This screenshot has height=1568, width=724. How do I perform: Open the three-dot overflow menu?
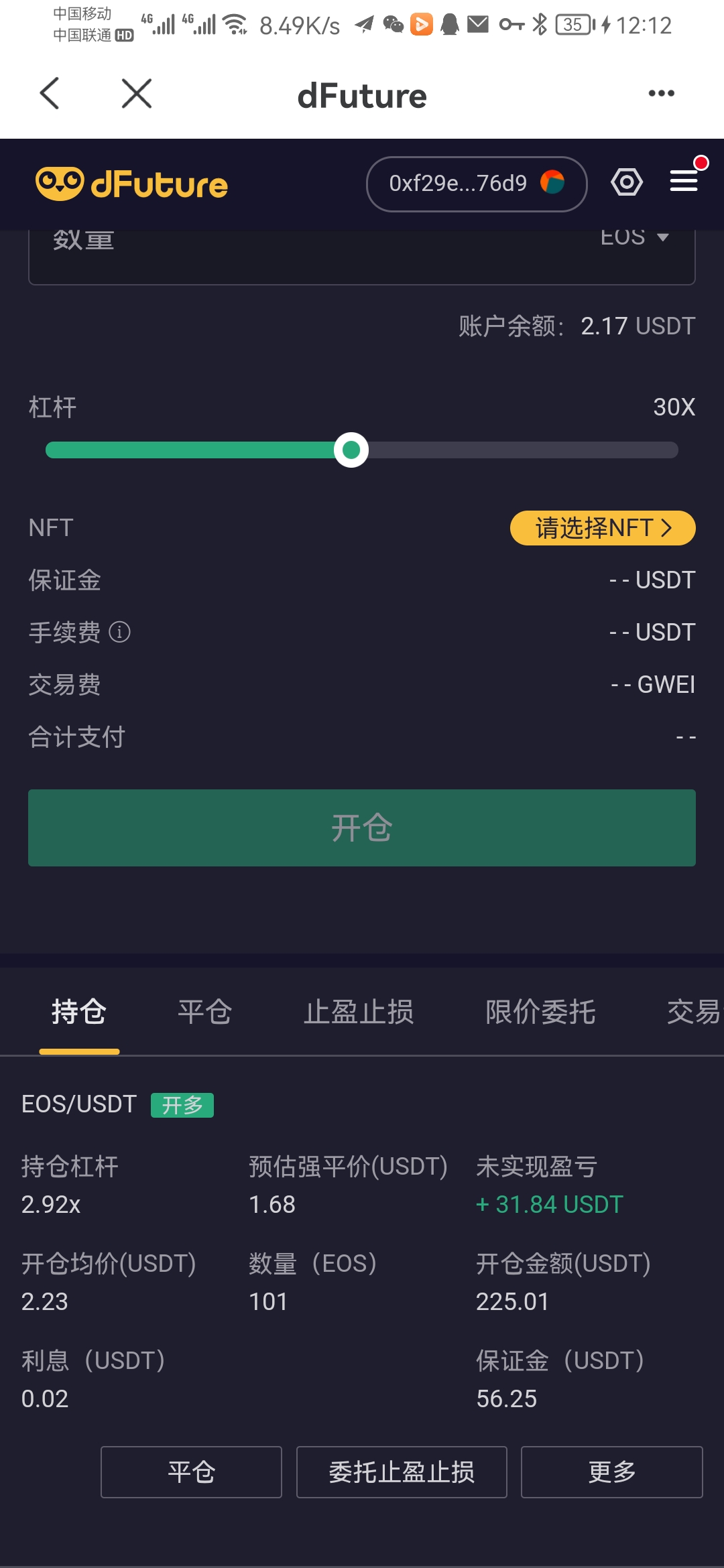pyautogui.click(x=661, y=94)
